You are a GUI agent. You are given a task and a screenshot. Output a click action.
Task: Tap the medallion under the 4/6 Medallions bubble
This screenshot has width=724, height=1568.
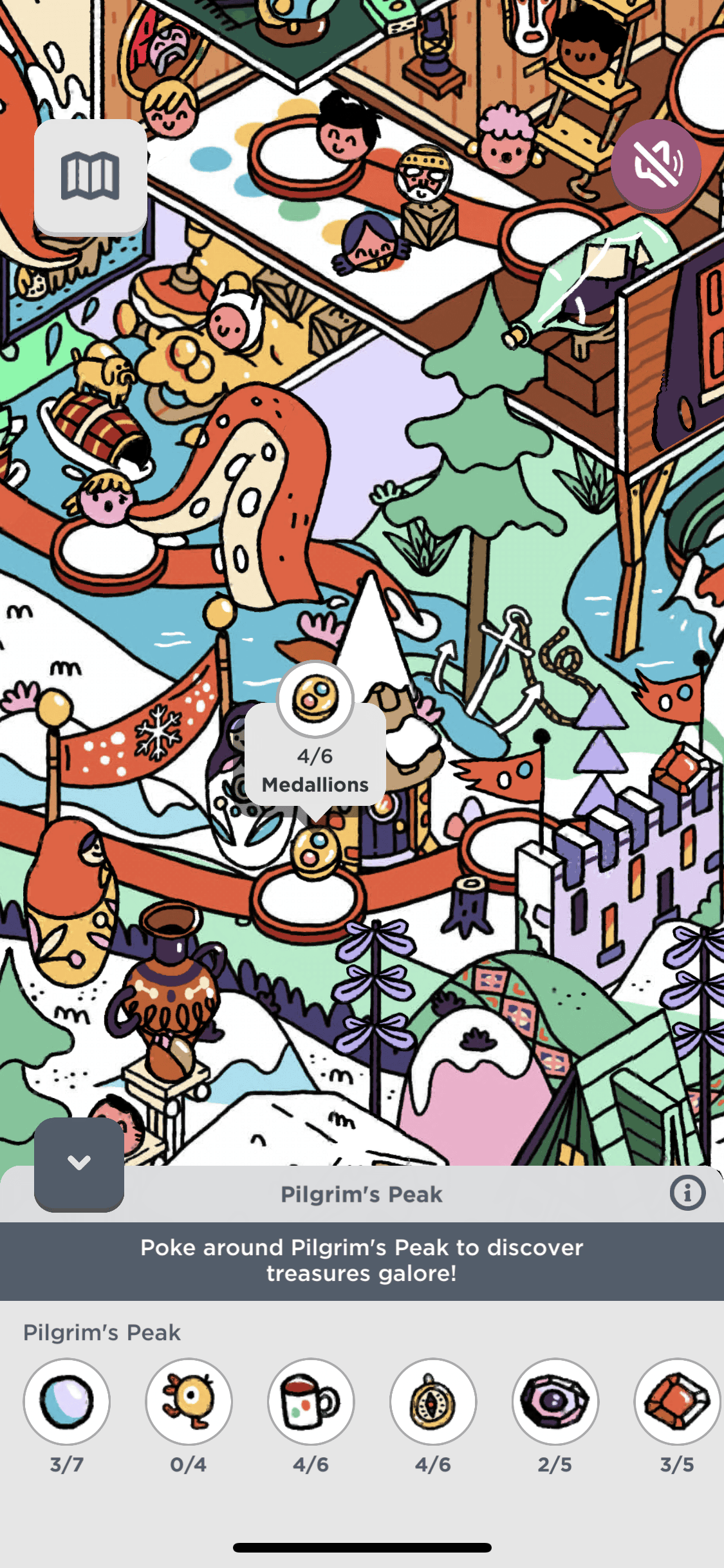click(315, 851)
